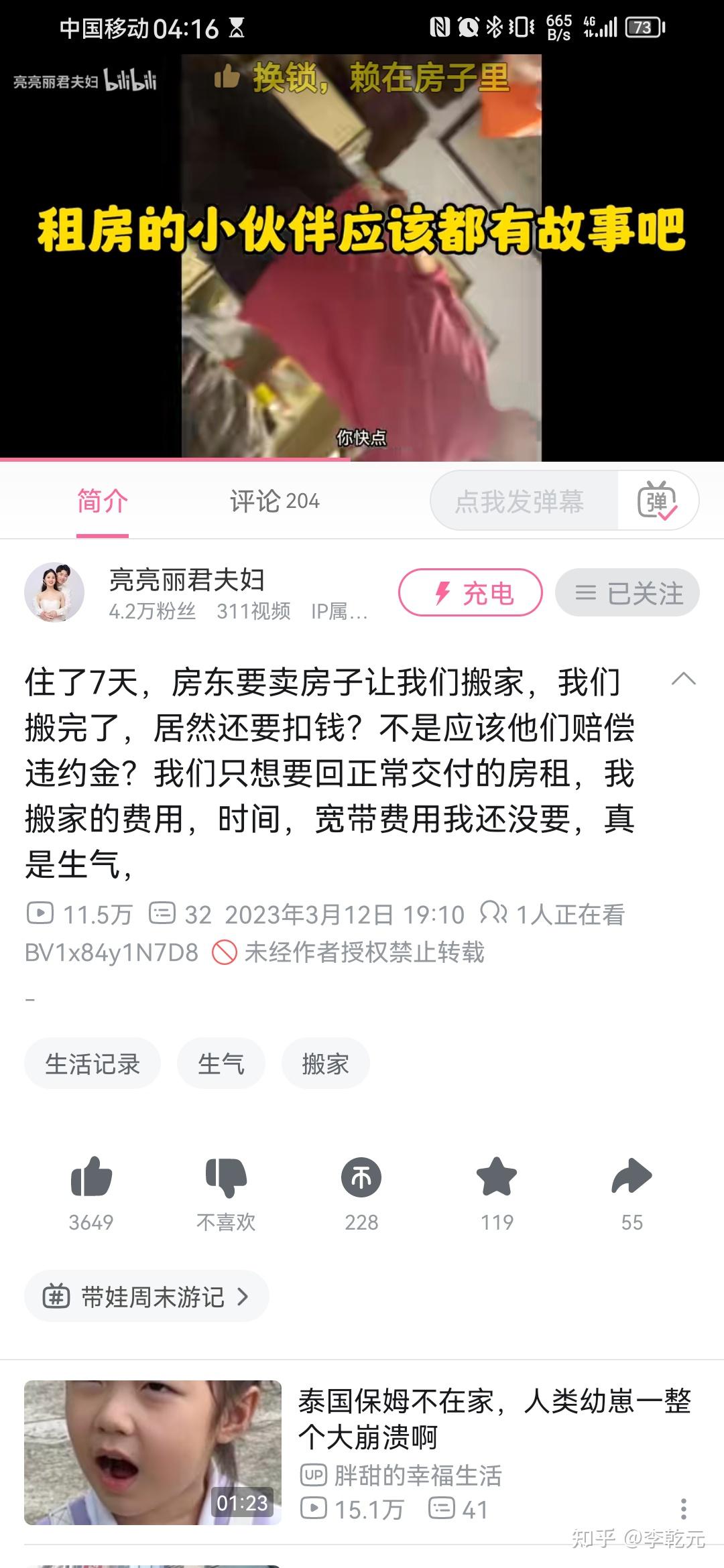724x1568 pixels.
Task: Open 亮亮丽君夫妇 profile avatar
Action: [x=54, y=592]
